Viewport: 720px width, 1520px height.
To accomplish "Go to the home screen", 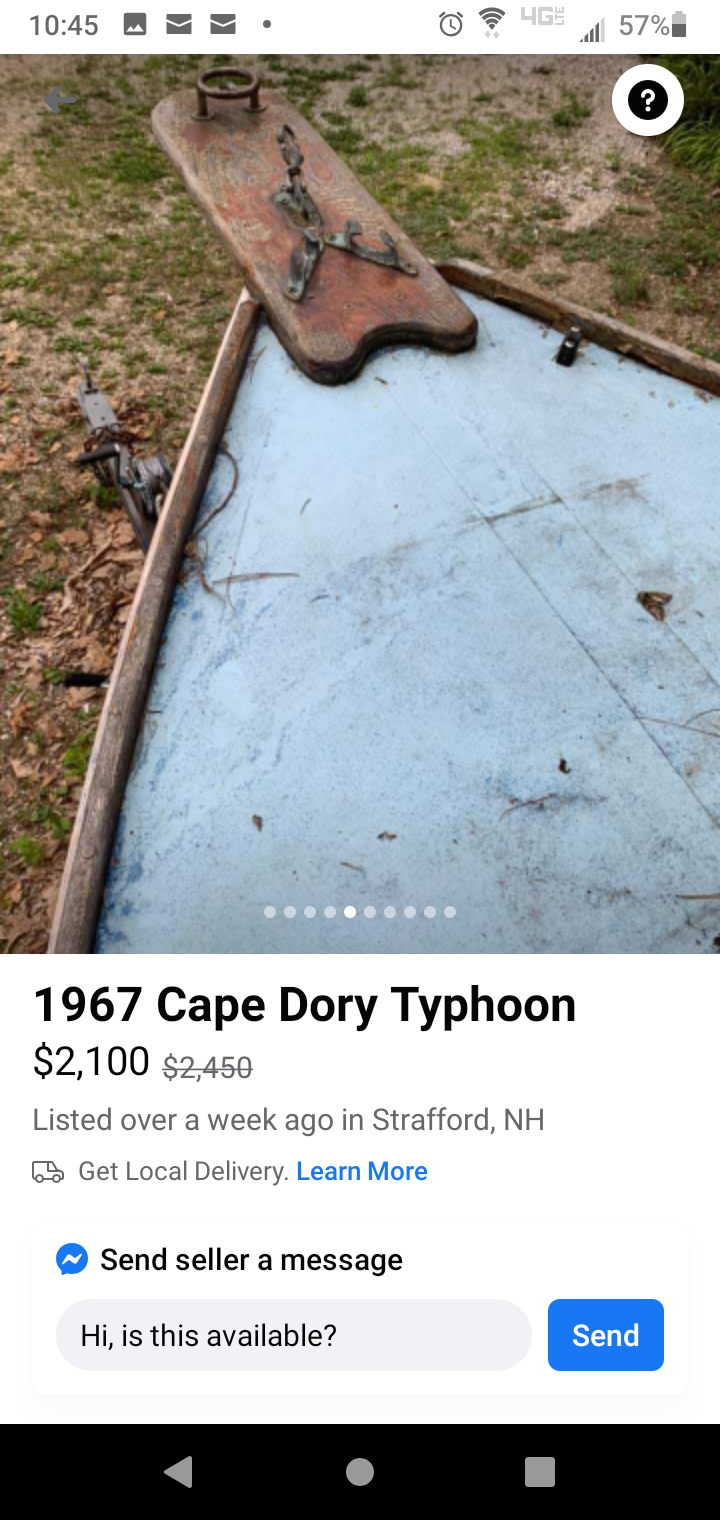I will point(360,1472).
